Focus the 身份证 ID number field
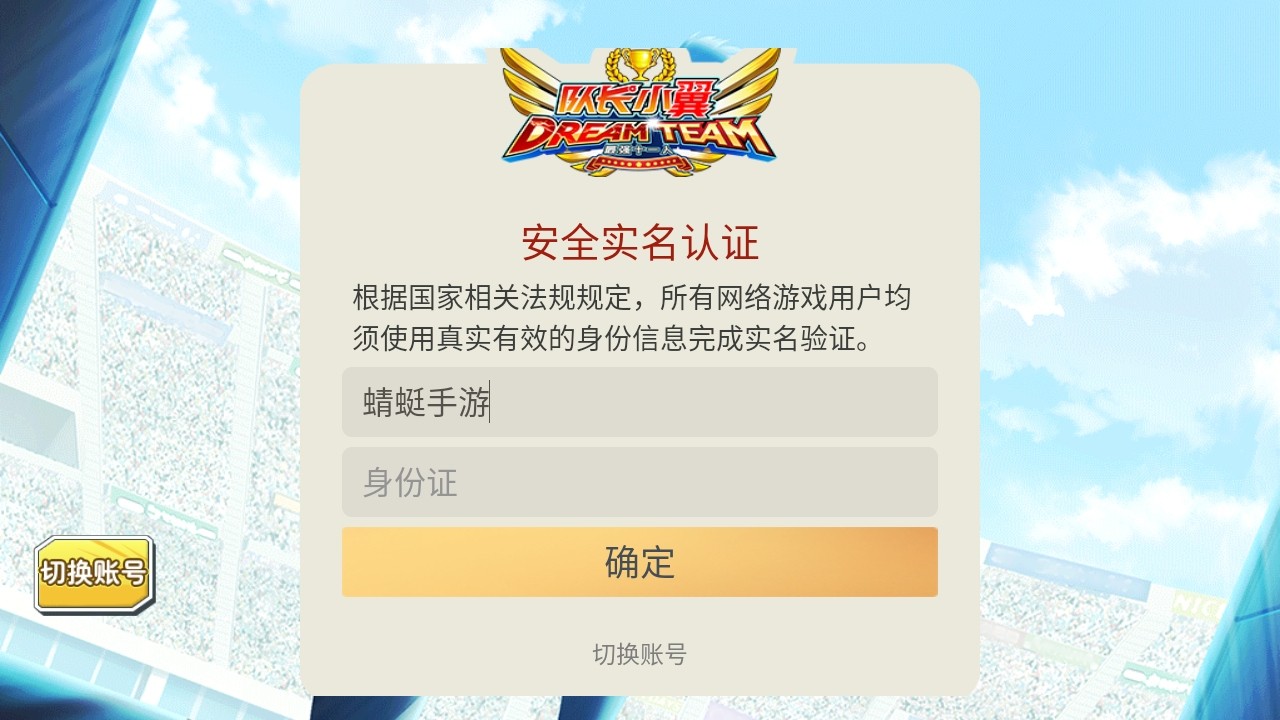Viewport: 1280px width, 720px height. click(x=640, y=482)
